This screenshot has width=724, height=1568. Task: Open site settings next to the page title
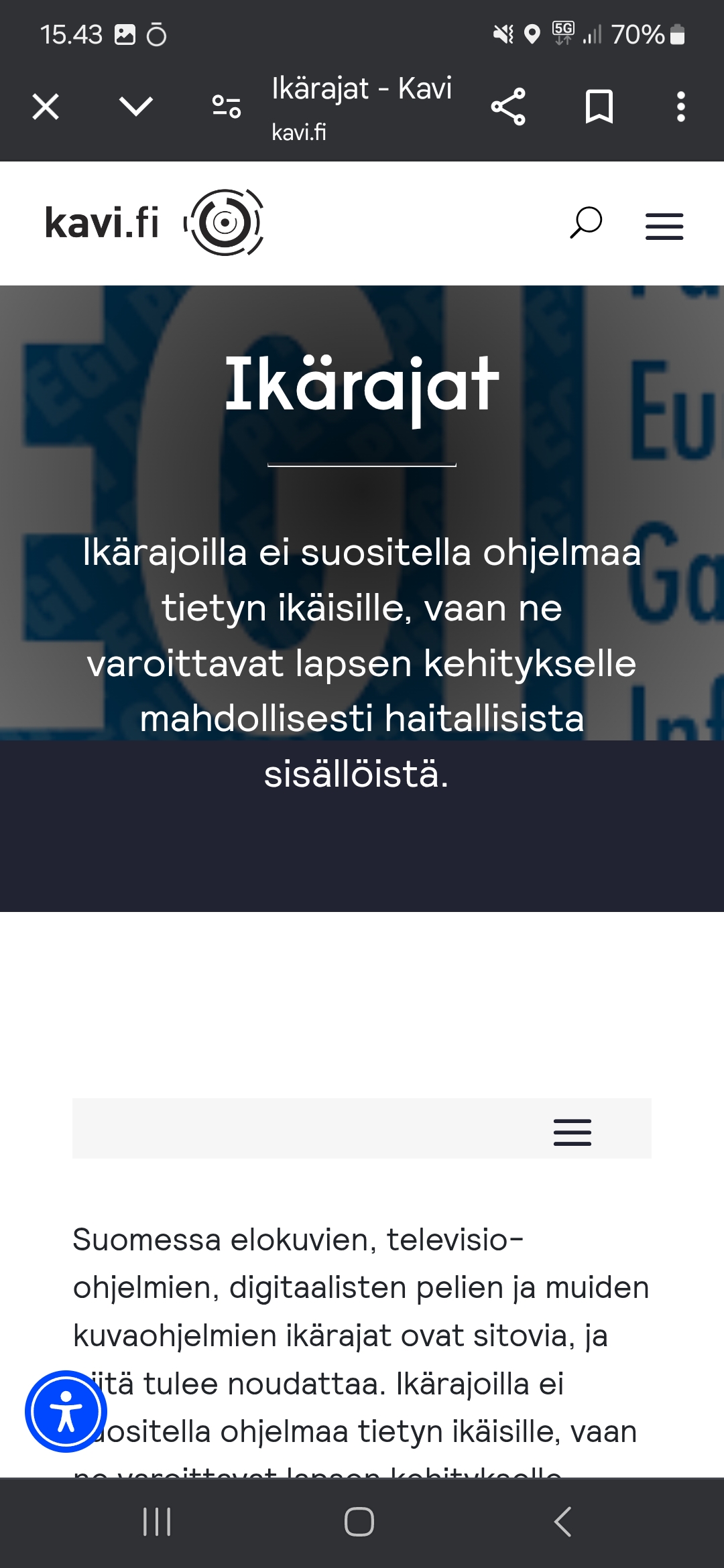(227, 107)
